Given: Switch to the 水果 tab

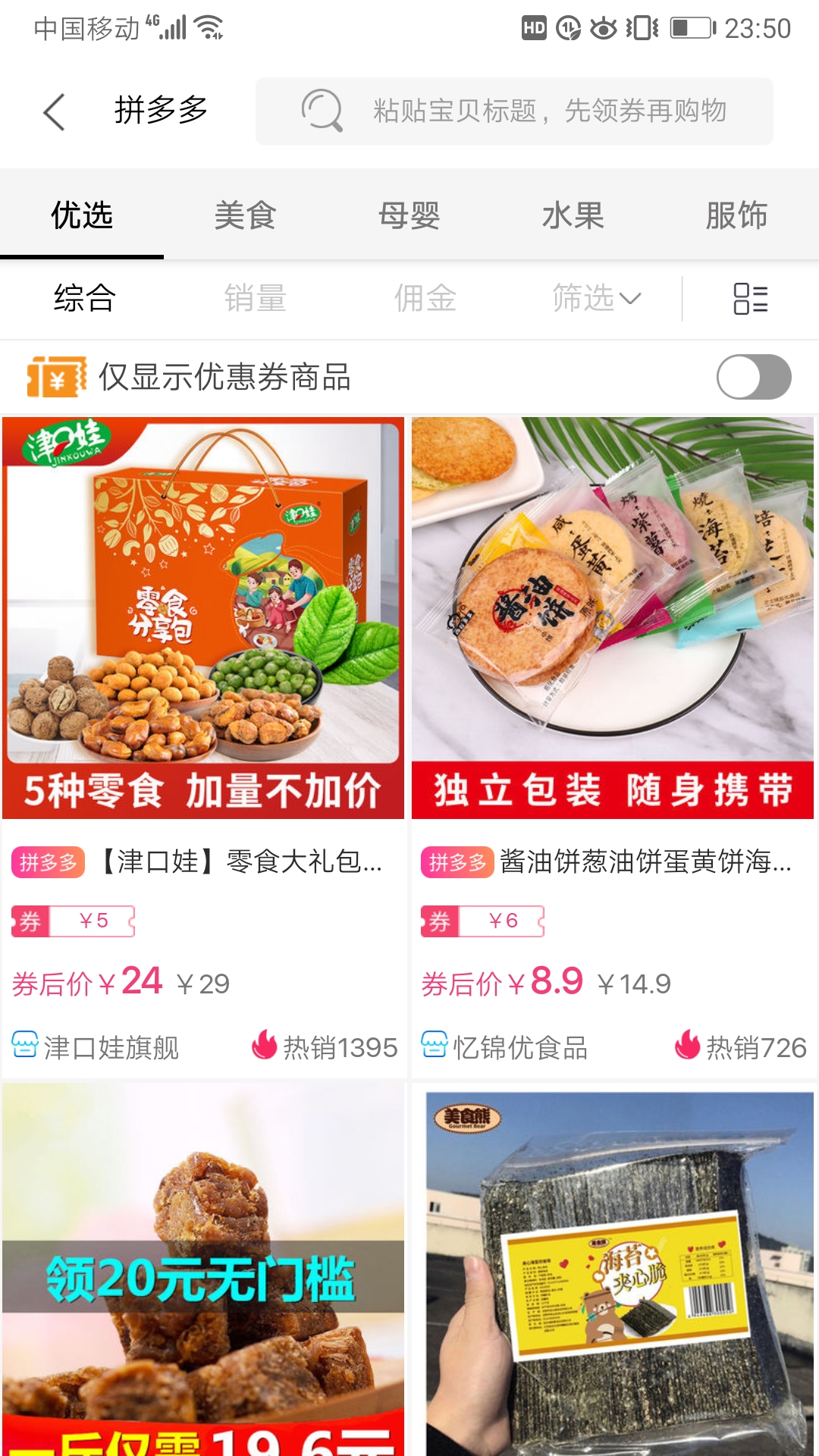Looking at the screenshot, I should [573, 215].
